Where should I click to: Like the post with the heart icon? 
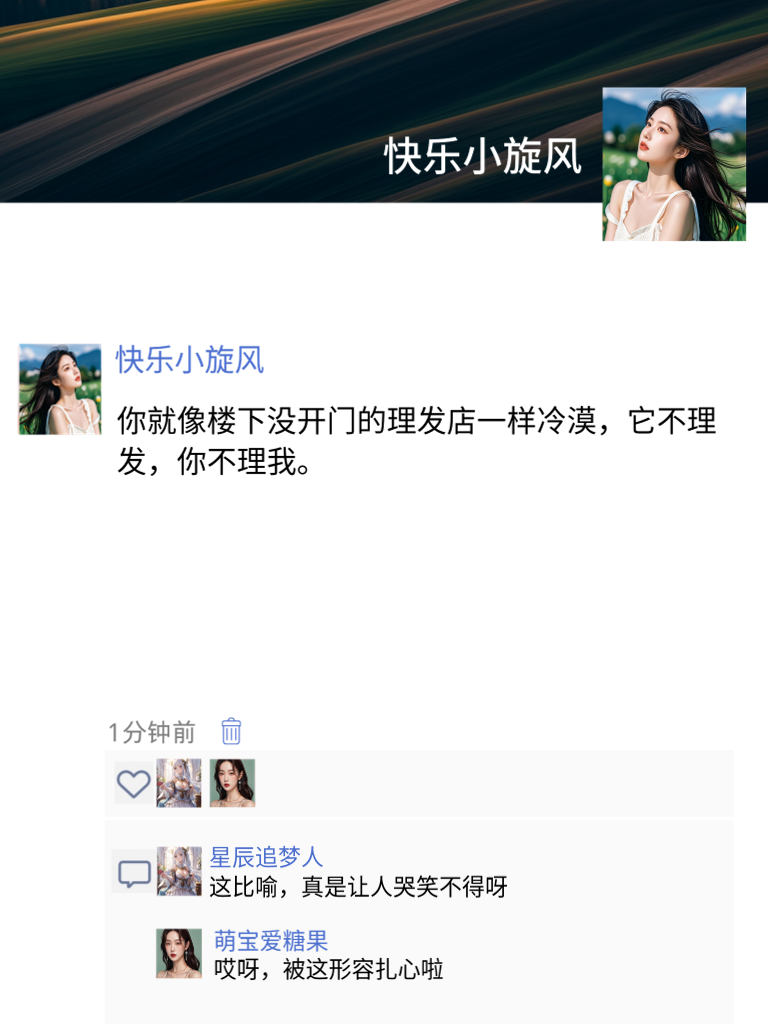133,784
